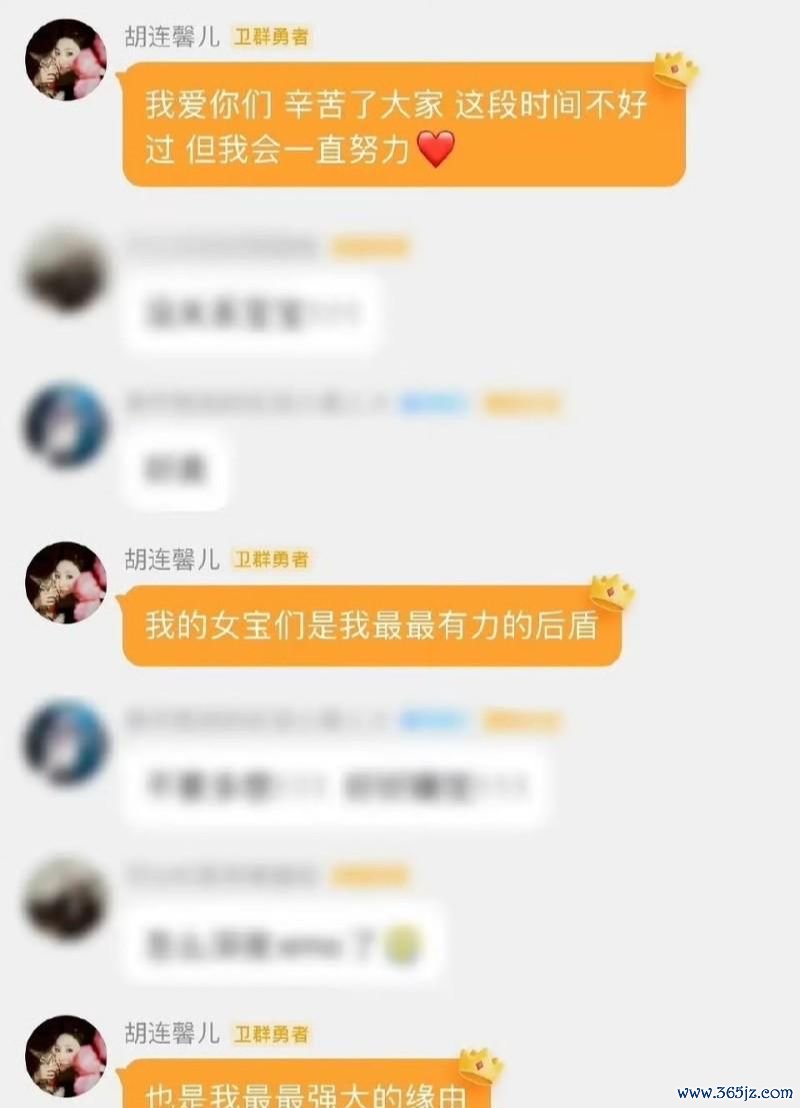Open 胡连馨儿's avatar beside 也是我最最强大的缘由
The height and width of the screenshot is (1108, 800).
pyautogui.click(x=65, y=1056)
